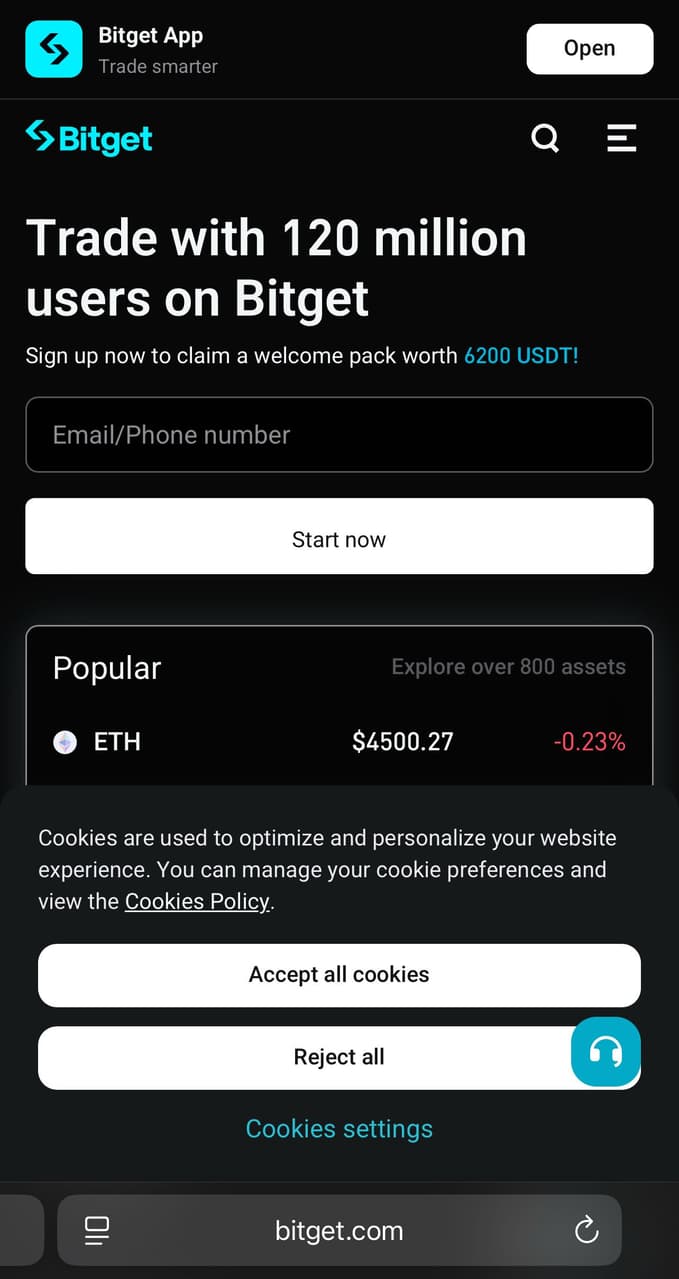Go to Bitget home via logo
679x1279 pixels.
pos(89,138)
